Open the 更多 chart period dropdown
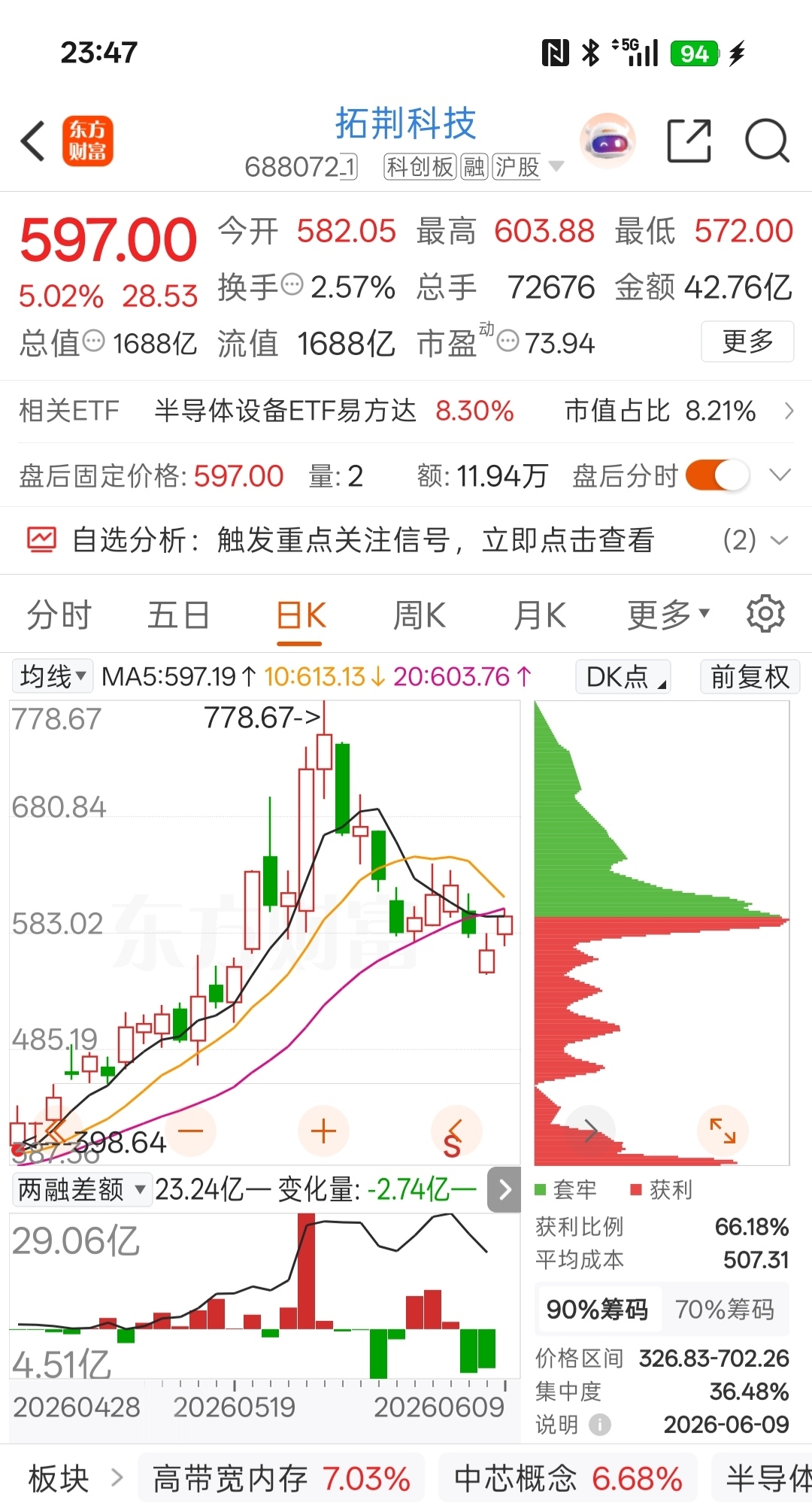The height and width of the screenshot is (1503, 812). (668, 615)
